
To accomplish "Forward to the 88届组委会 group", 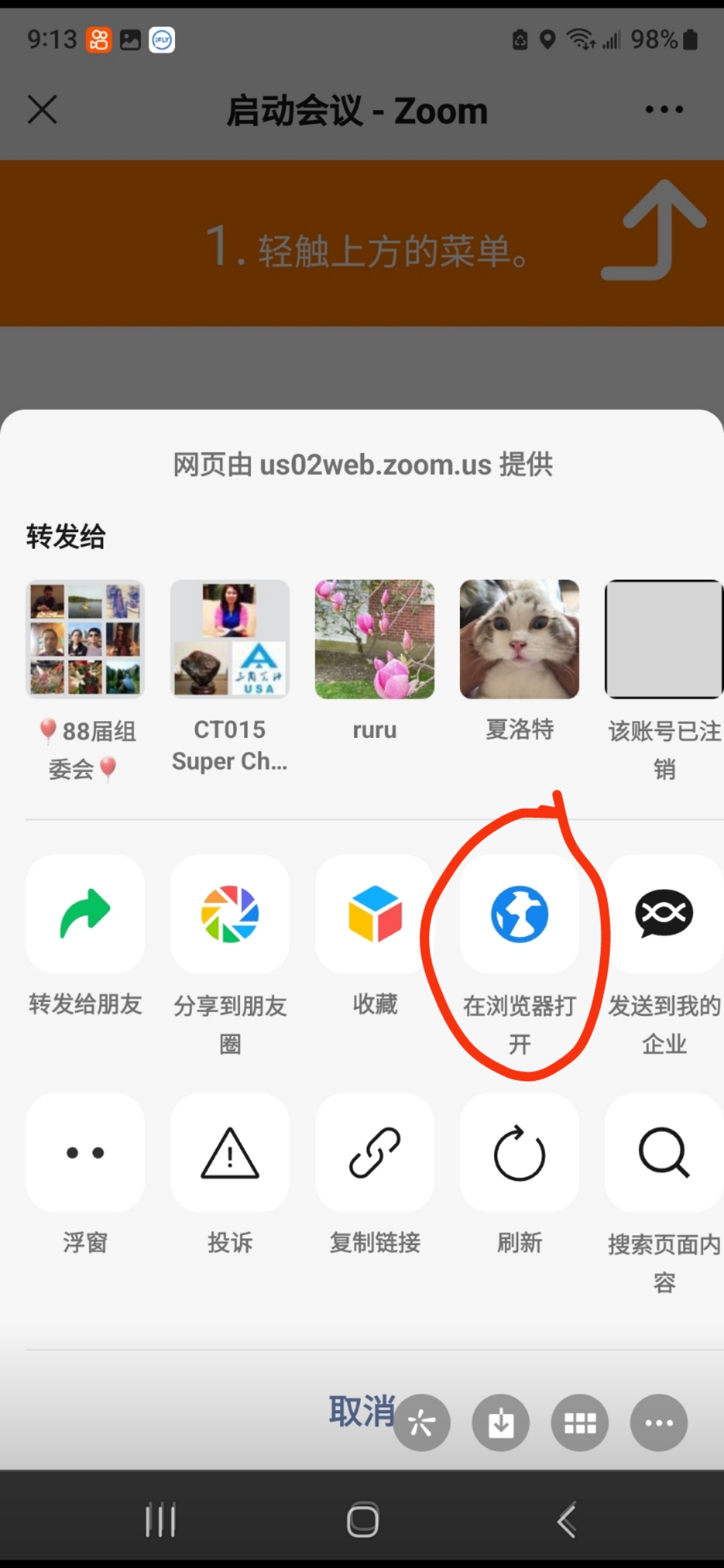I will pos(85,639).
